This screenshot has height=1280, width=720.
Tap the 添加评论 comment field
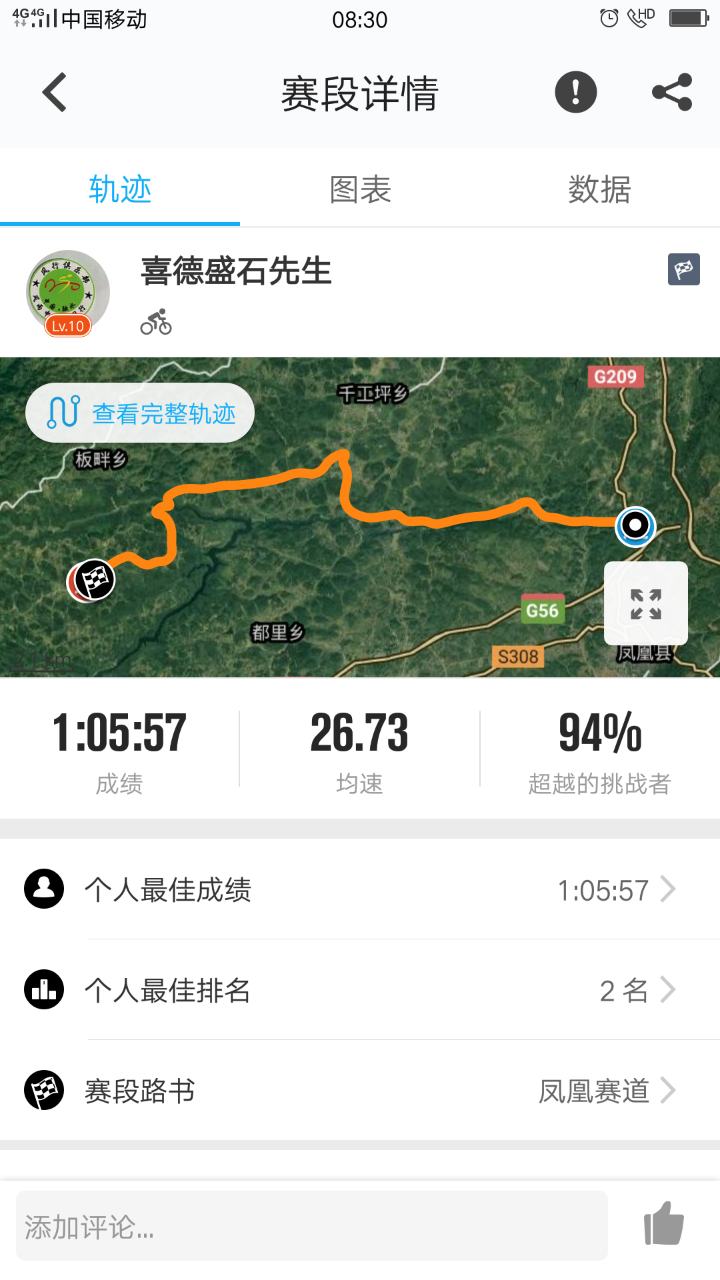(312, 1226)
